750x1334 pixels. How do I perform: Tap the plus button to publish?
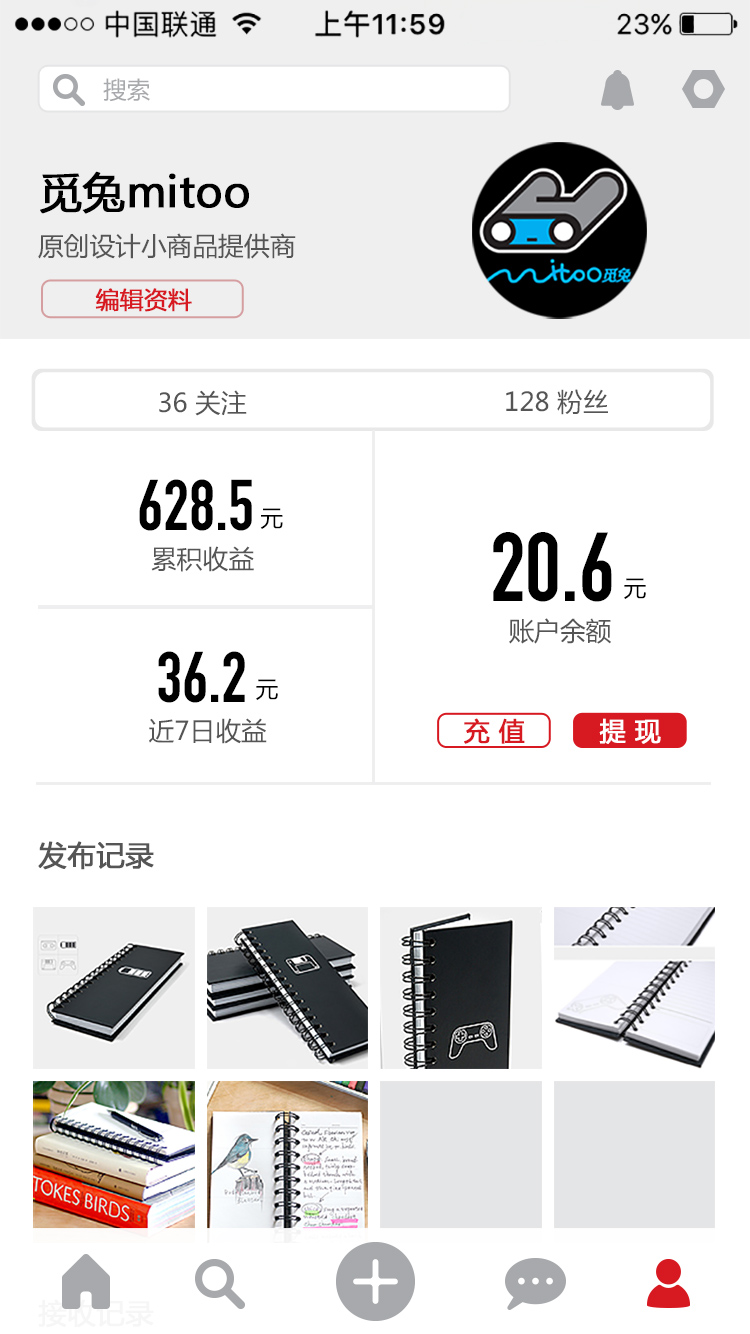pyautogui.click(x=375, y=1282)
